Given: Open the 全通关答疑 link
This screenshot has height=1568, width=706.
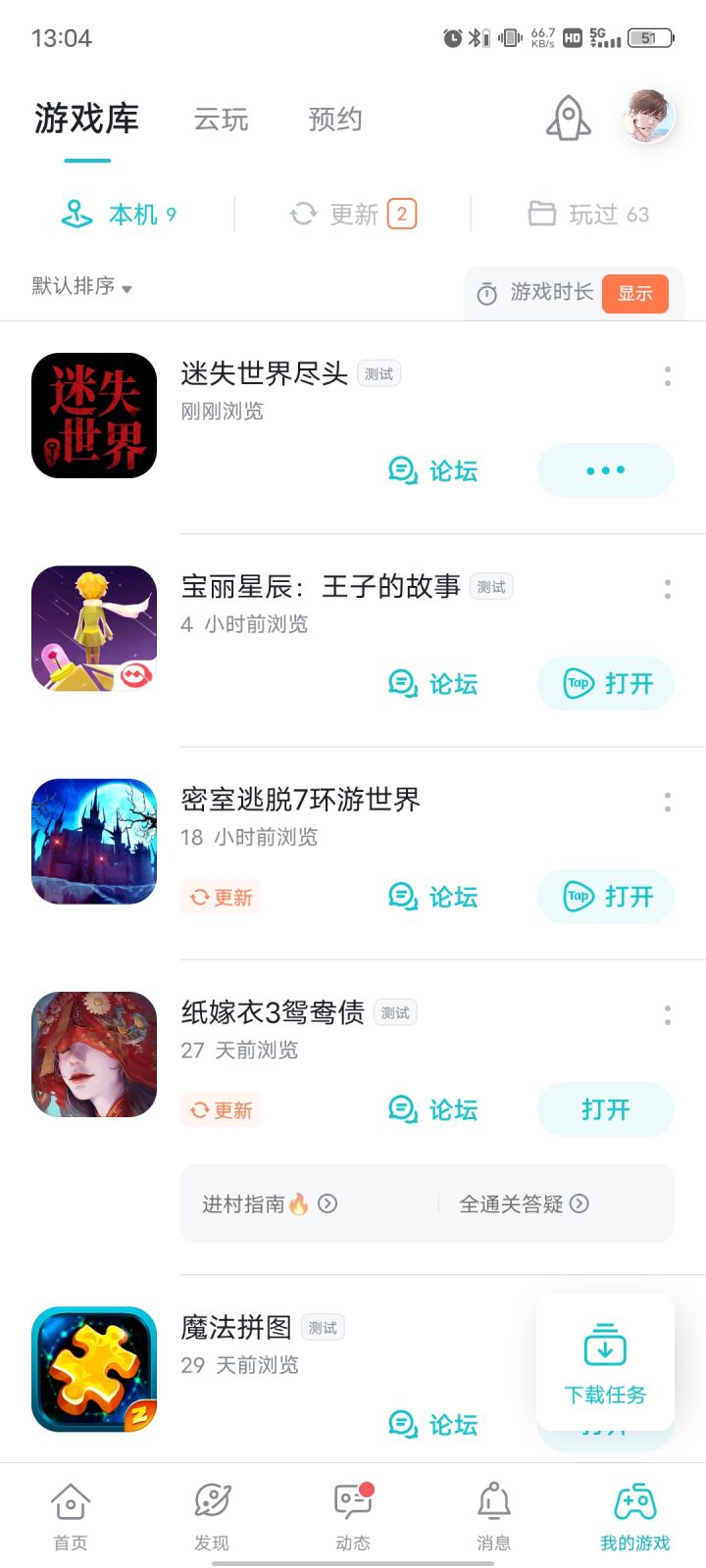Looking at the screenshot, I should [524, 1203].
